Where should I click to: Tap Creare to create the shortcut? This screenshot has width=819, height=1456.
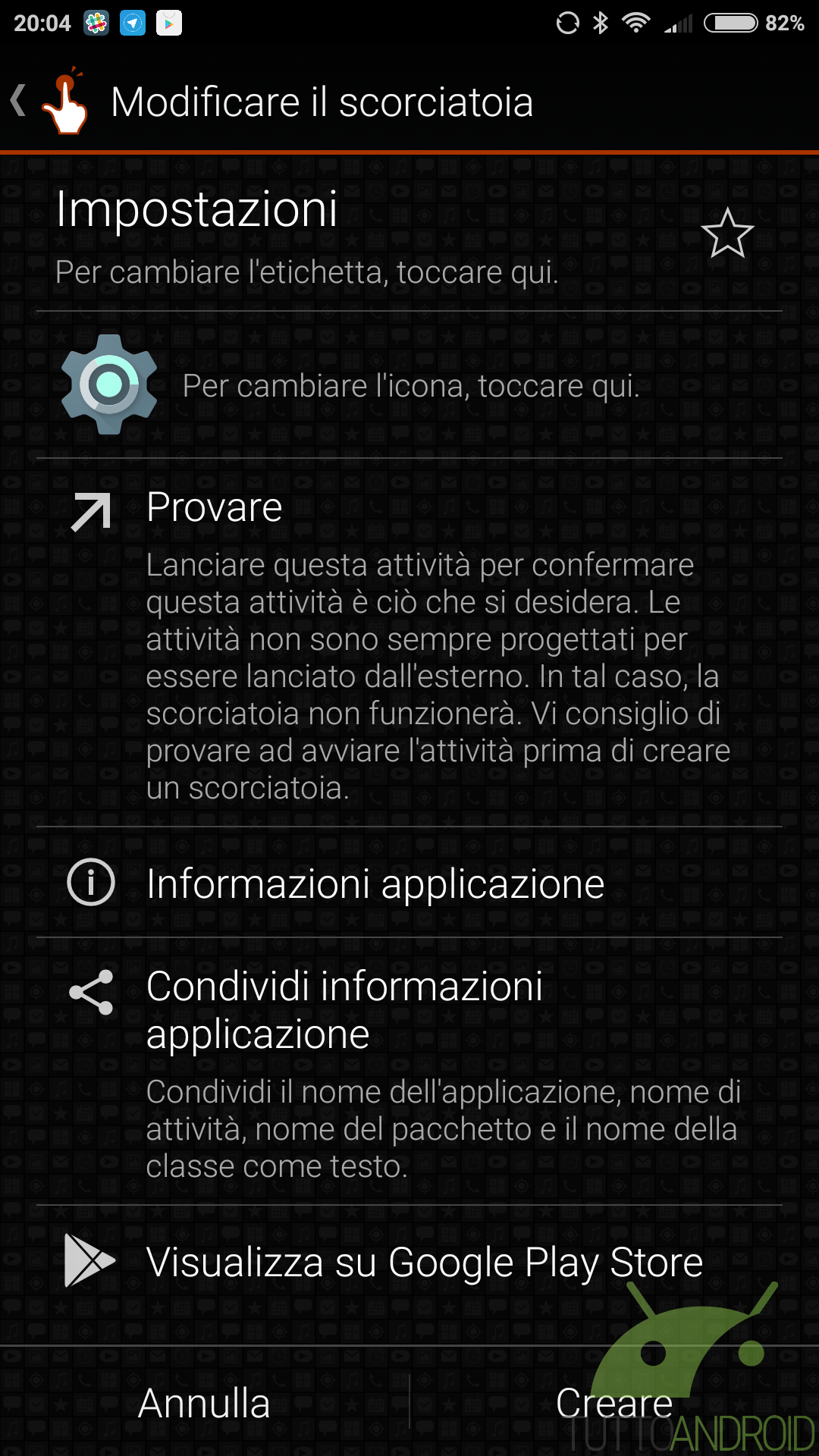(614, 1402)
